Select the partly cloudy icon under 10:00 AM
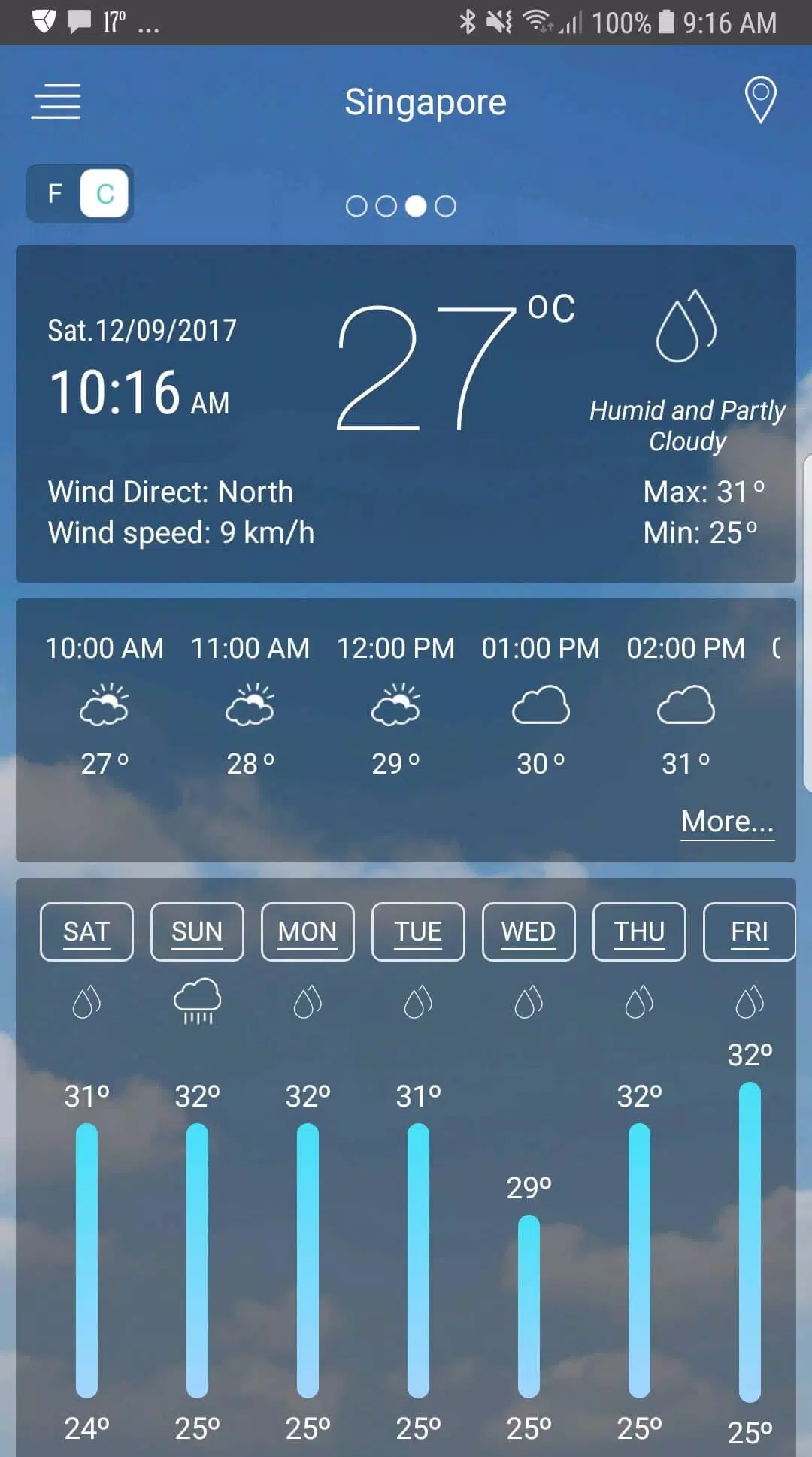This screenshot has height=1457, width=812. click(x=104, y=705)
